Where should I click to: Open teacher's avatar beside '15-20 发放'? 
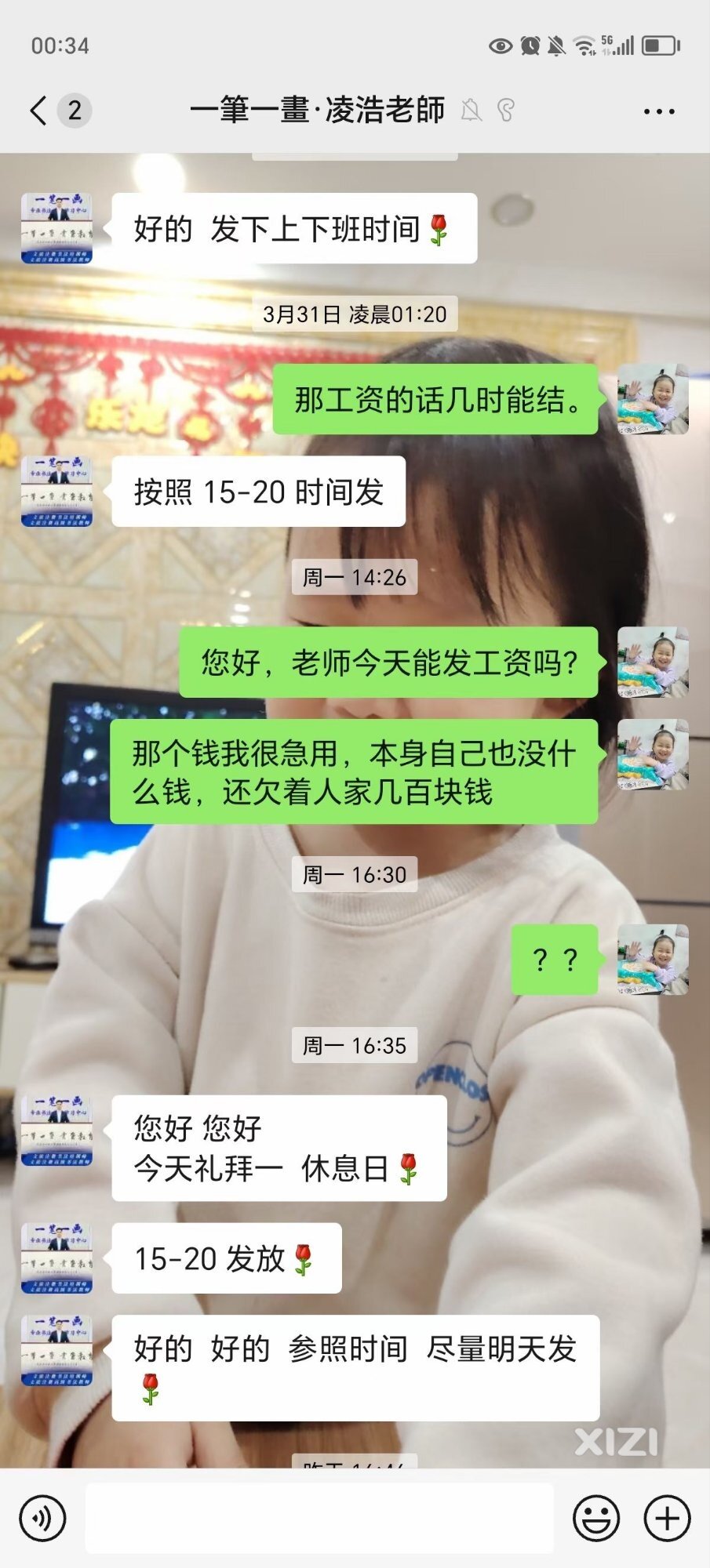point(56,1258)
